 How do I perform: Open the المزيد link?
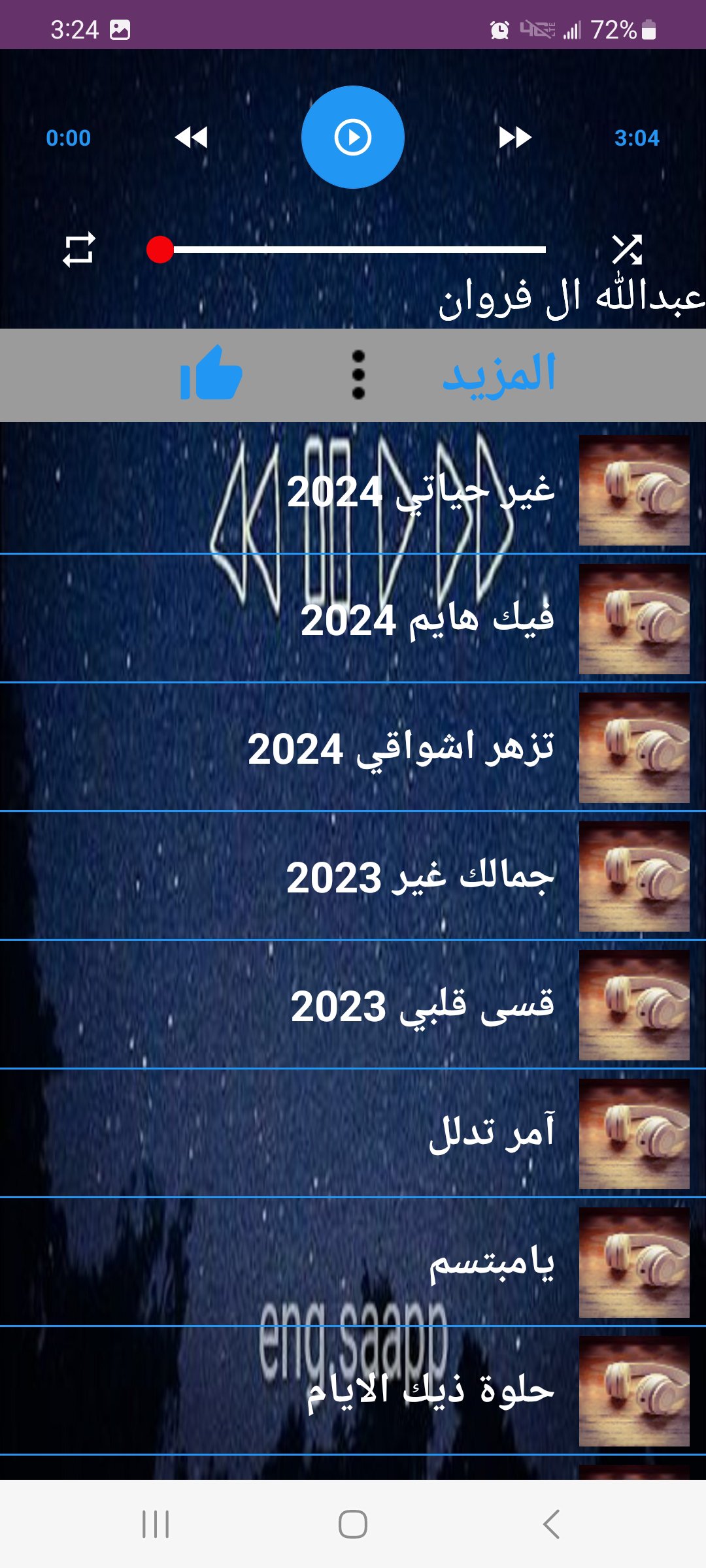pyautogui.click(x=499, y=374)
